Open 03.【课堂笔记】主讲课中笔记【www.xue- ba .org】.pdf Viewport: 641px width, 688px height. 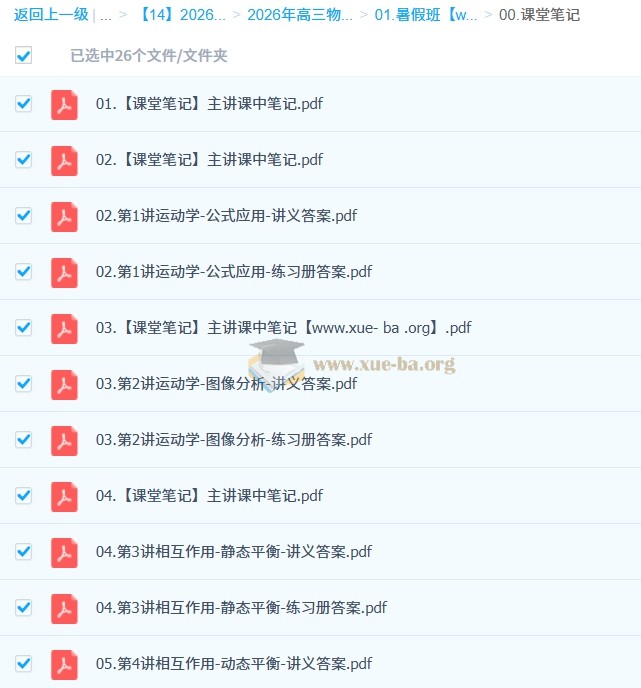coord(283,328)
